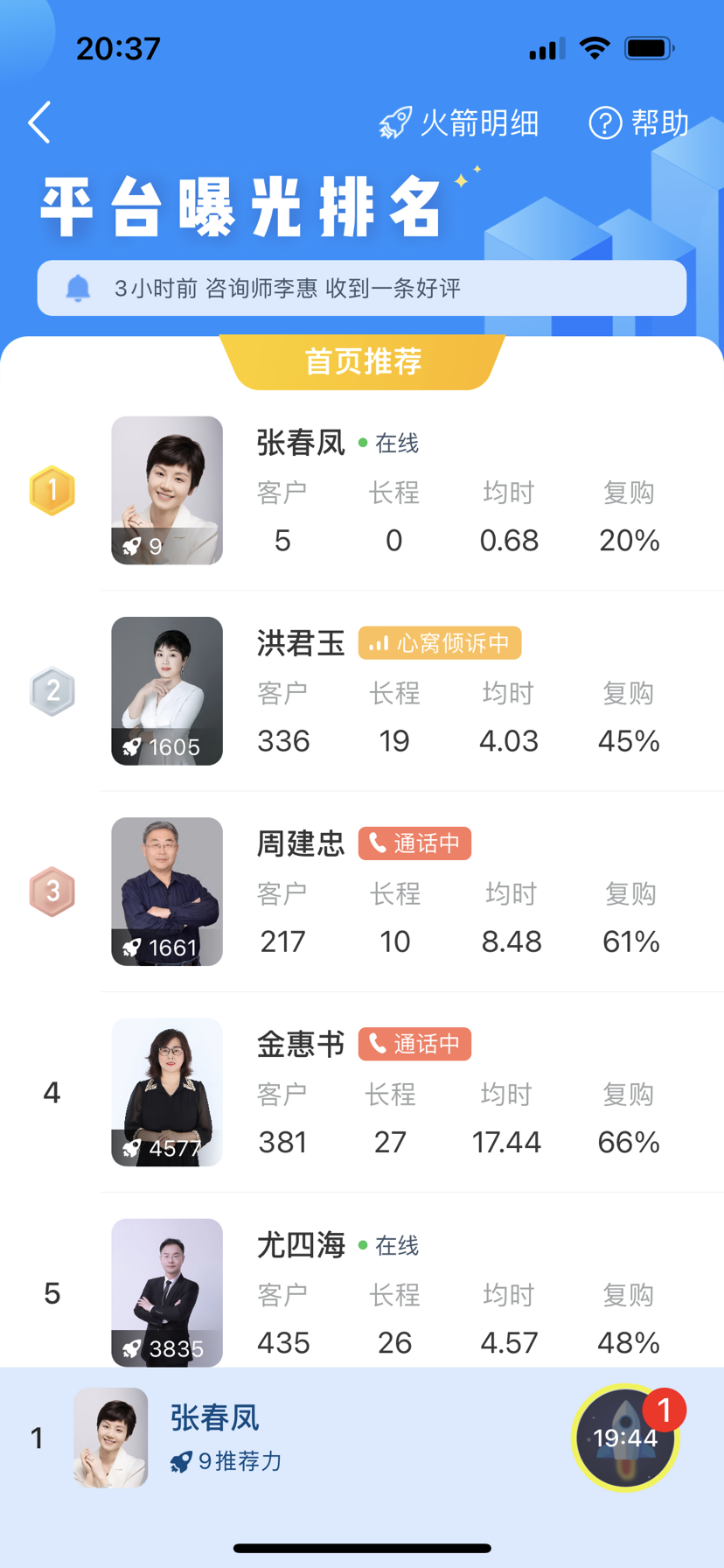
Task: Open the 帮助 help page
Action: pyautogui.click(x=639, y=123)
